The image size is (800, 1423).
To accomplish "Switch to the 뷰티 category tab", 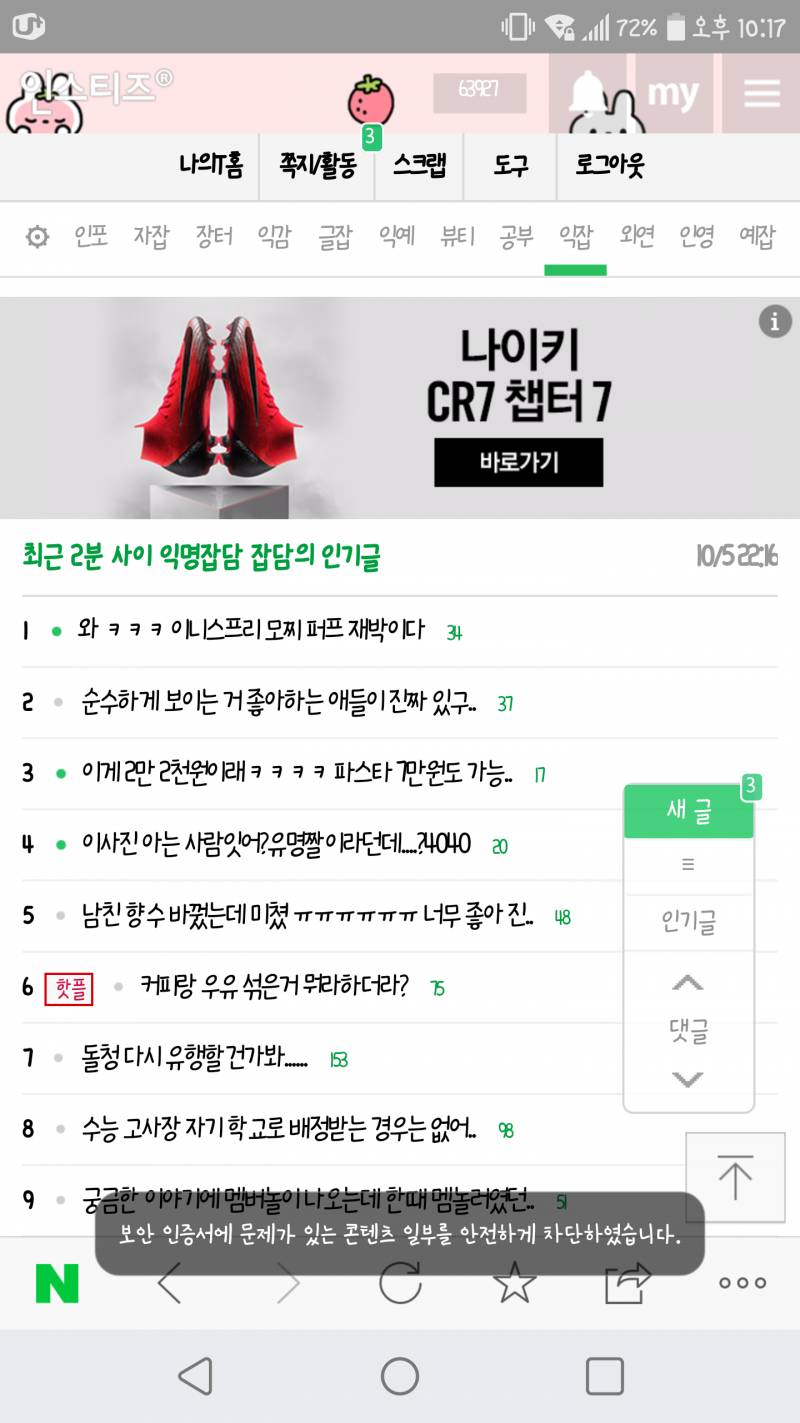I will point(456,233).
